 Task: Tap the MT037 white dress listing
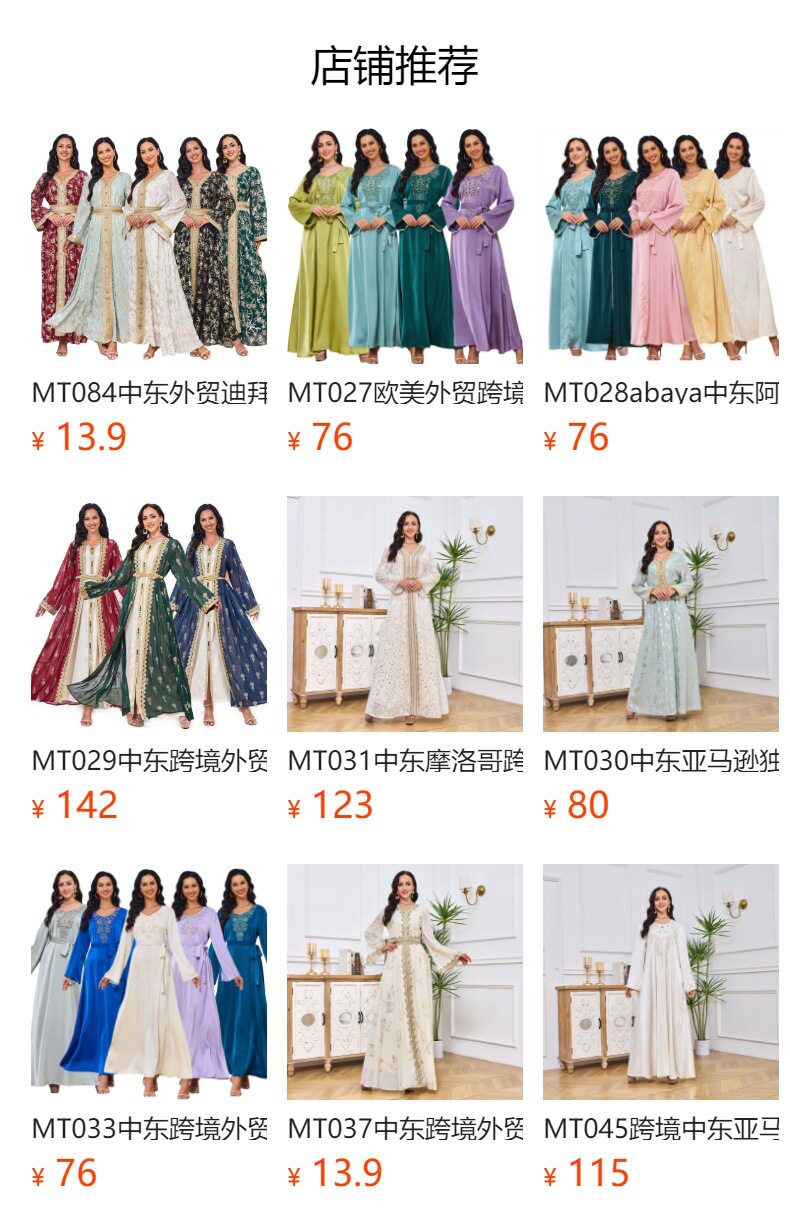pos(405,982)
